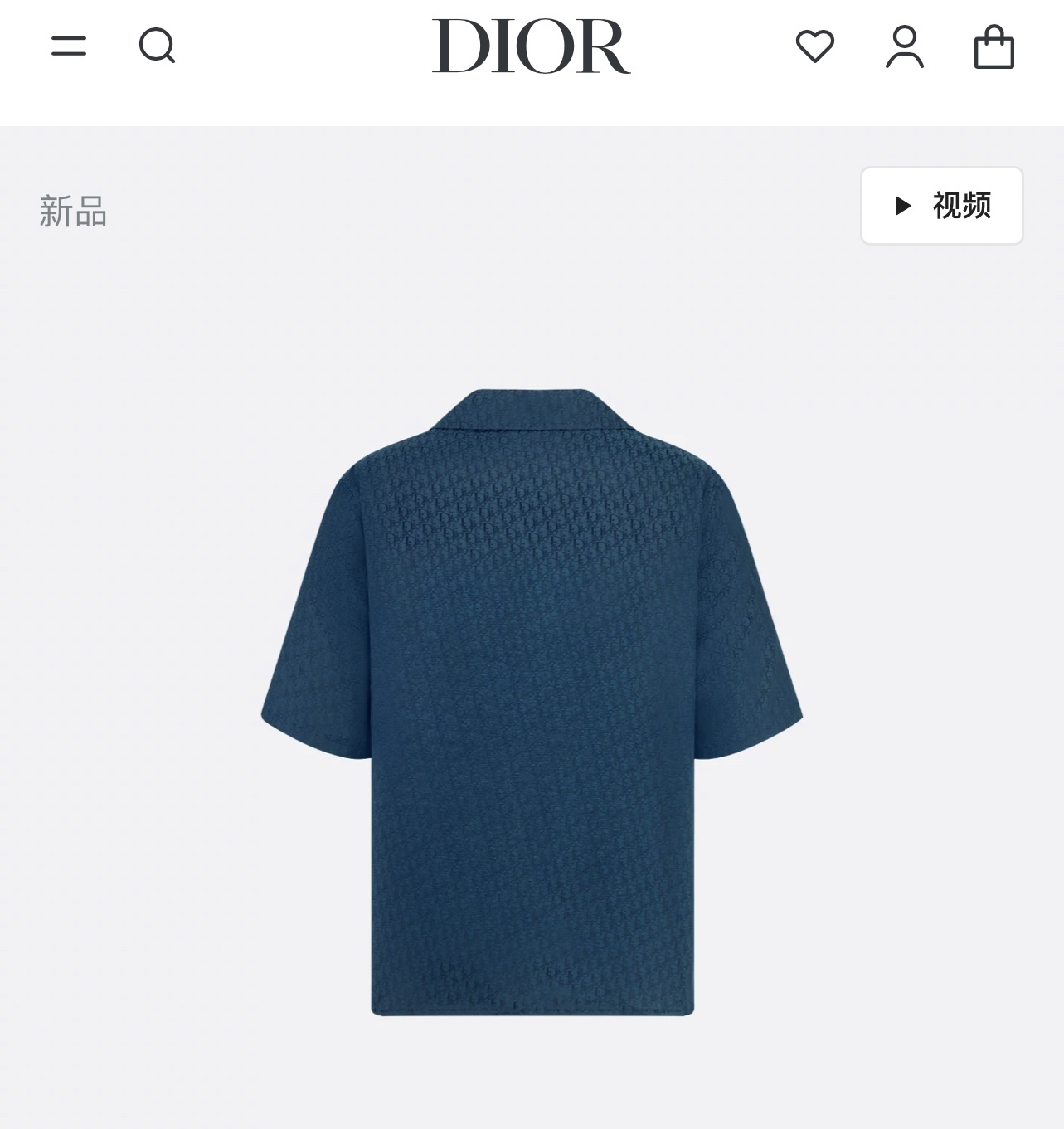
Task: Open the wishlist heart
Action: click(814, 46)
